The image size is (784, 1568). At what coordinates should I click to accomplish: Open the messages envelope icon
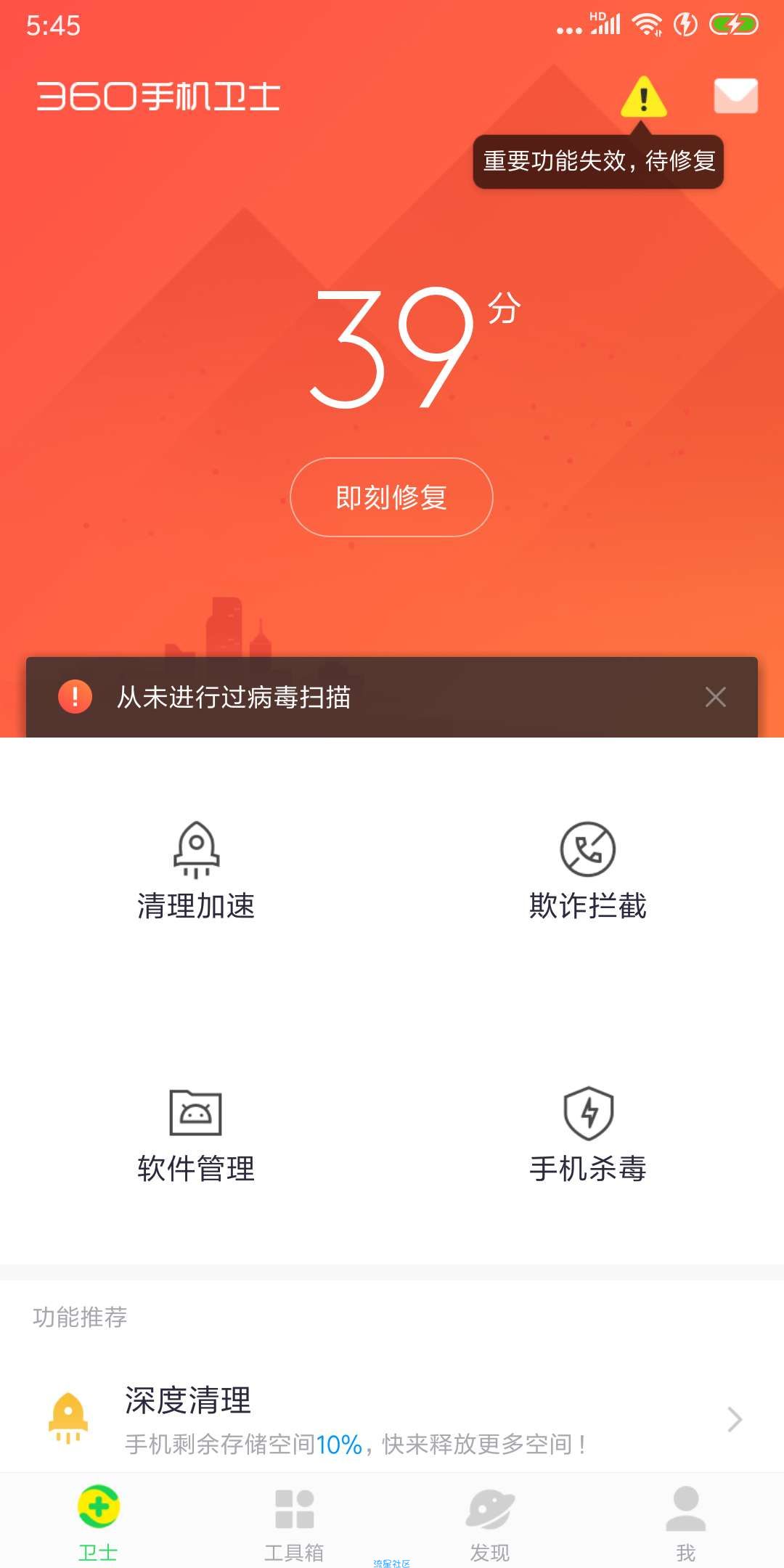(735, 96)
